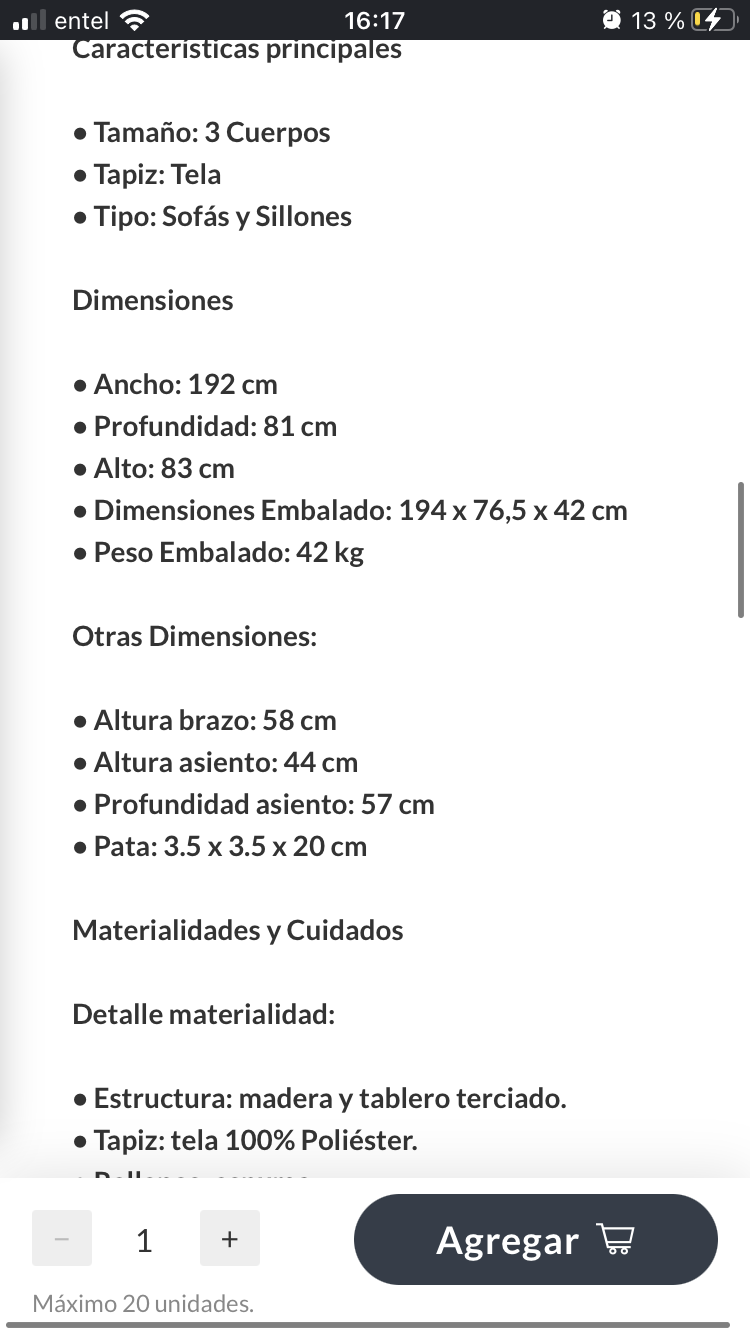Decrease quantity with the minus button
Screen dimensions: 750x1334
(x=62, y=1239)
